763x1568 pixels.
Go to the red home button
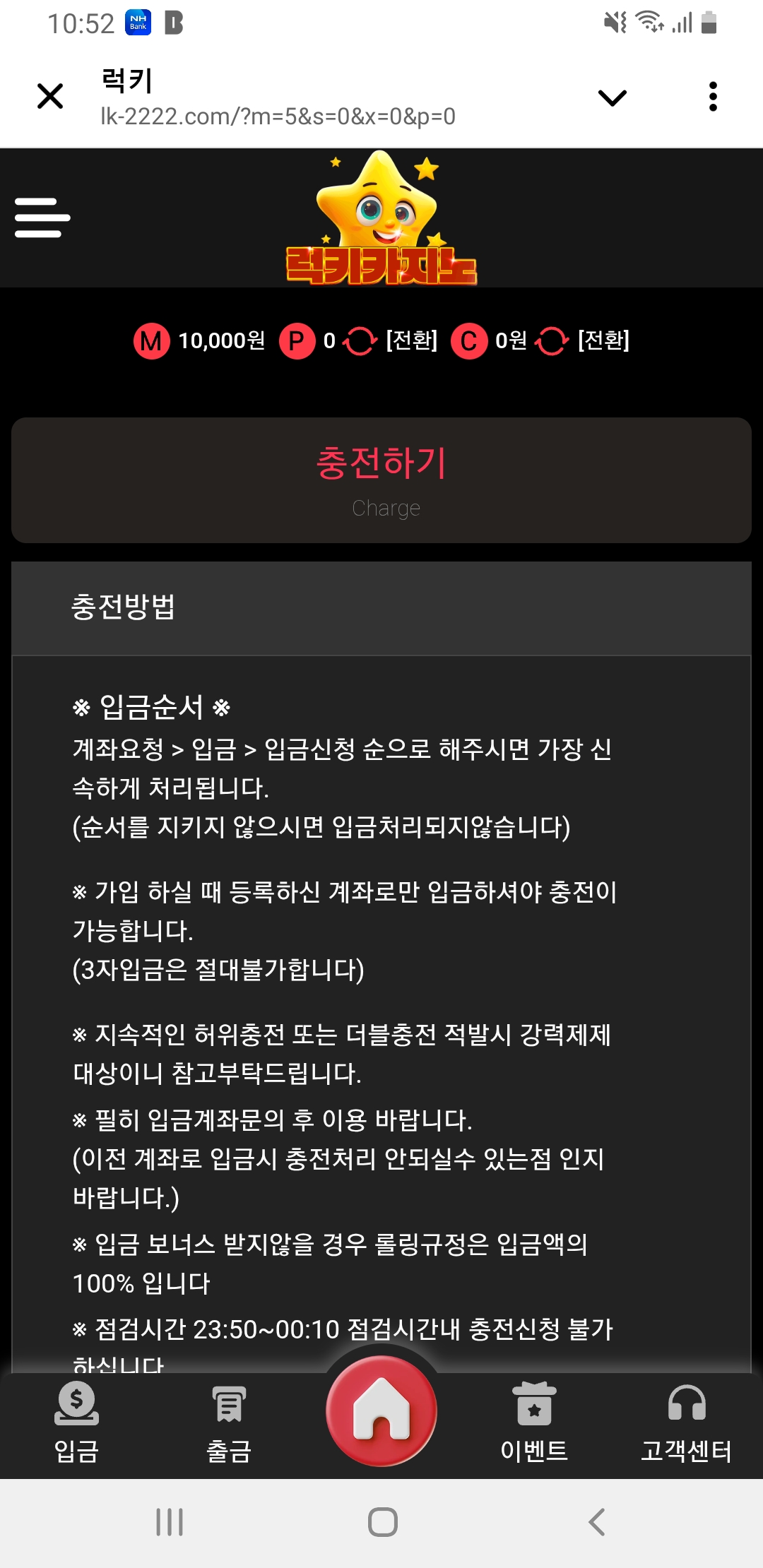click(381, 1411)
